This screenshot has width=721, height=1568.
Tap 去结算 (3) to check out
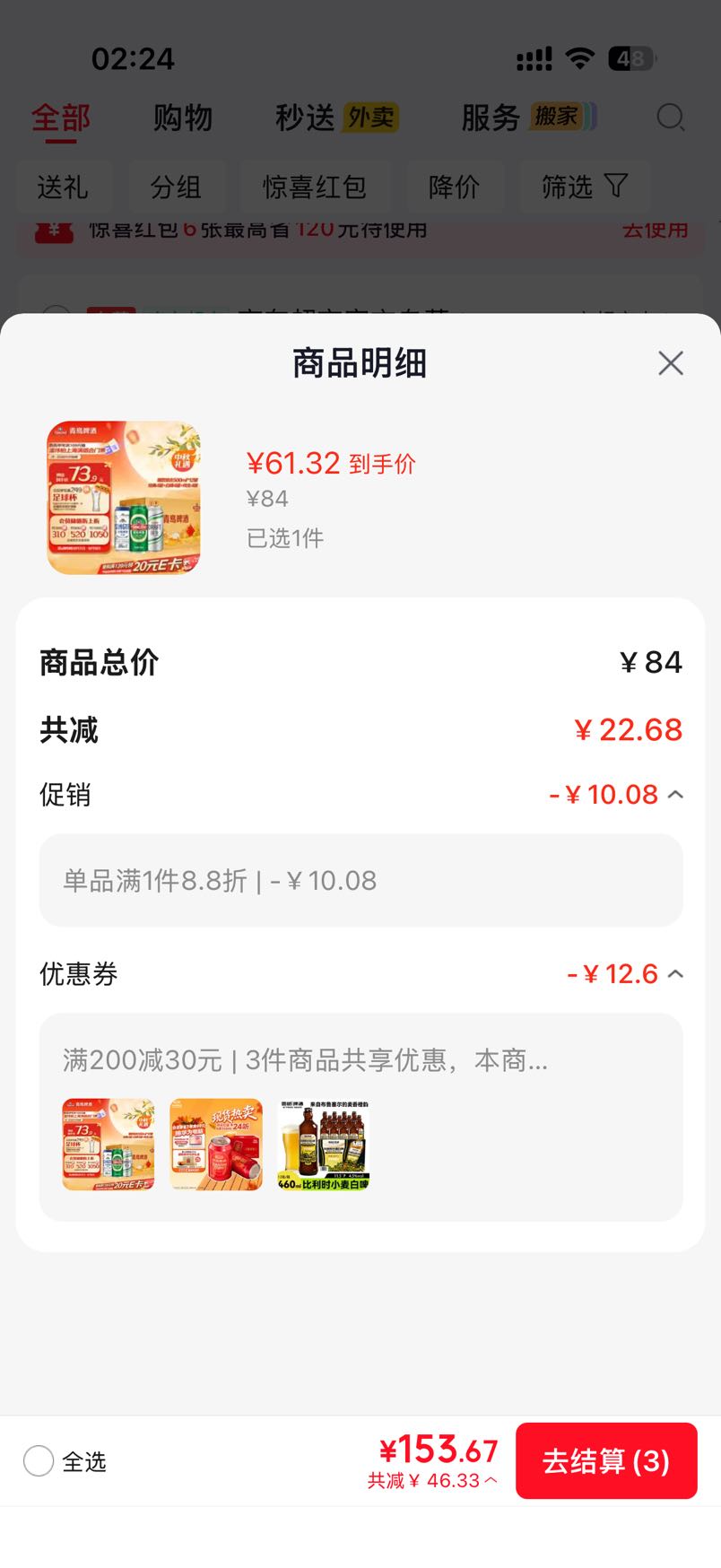[606, 1460]
